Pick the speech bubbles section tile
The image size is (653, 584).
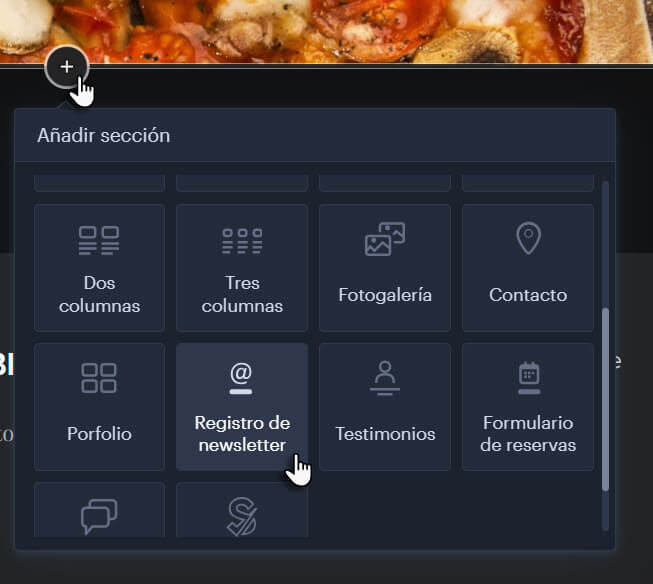(99, 512)
